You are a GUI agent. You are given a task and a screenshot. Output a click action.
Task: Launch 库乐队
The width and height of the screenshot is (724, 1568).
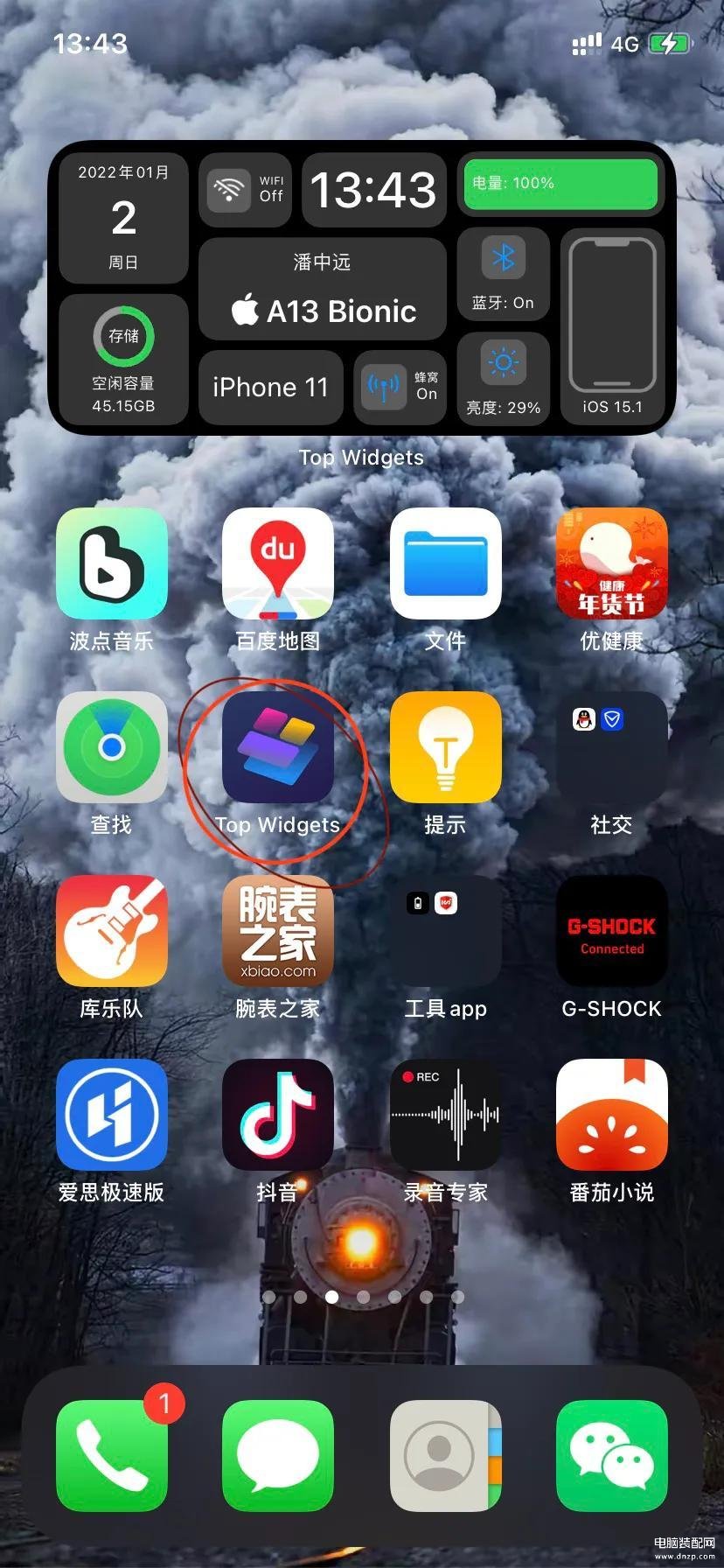[x=112, y=931]
